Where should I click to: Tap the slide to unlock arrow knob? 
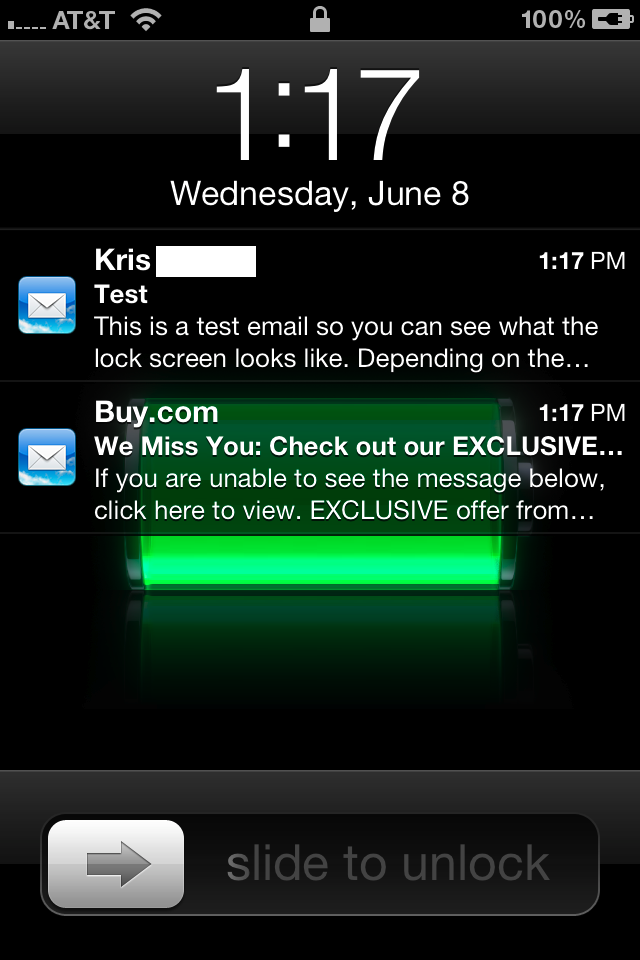point(117,864)
